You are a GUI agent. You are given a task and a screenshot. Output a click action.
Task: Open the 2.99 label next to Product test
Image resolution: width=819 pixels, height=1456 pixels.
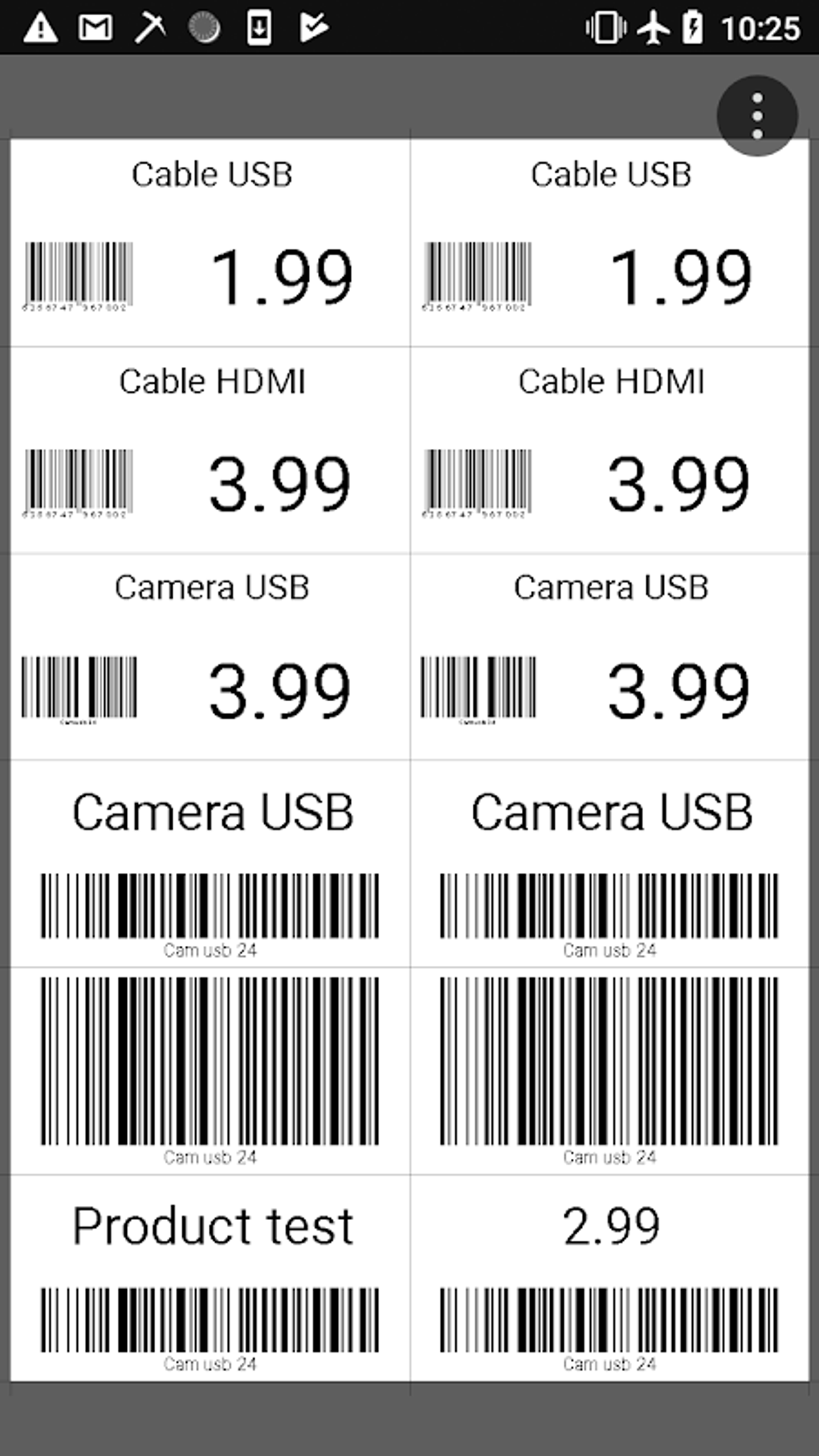pos(612,1225)
